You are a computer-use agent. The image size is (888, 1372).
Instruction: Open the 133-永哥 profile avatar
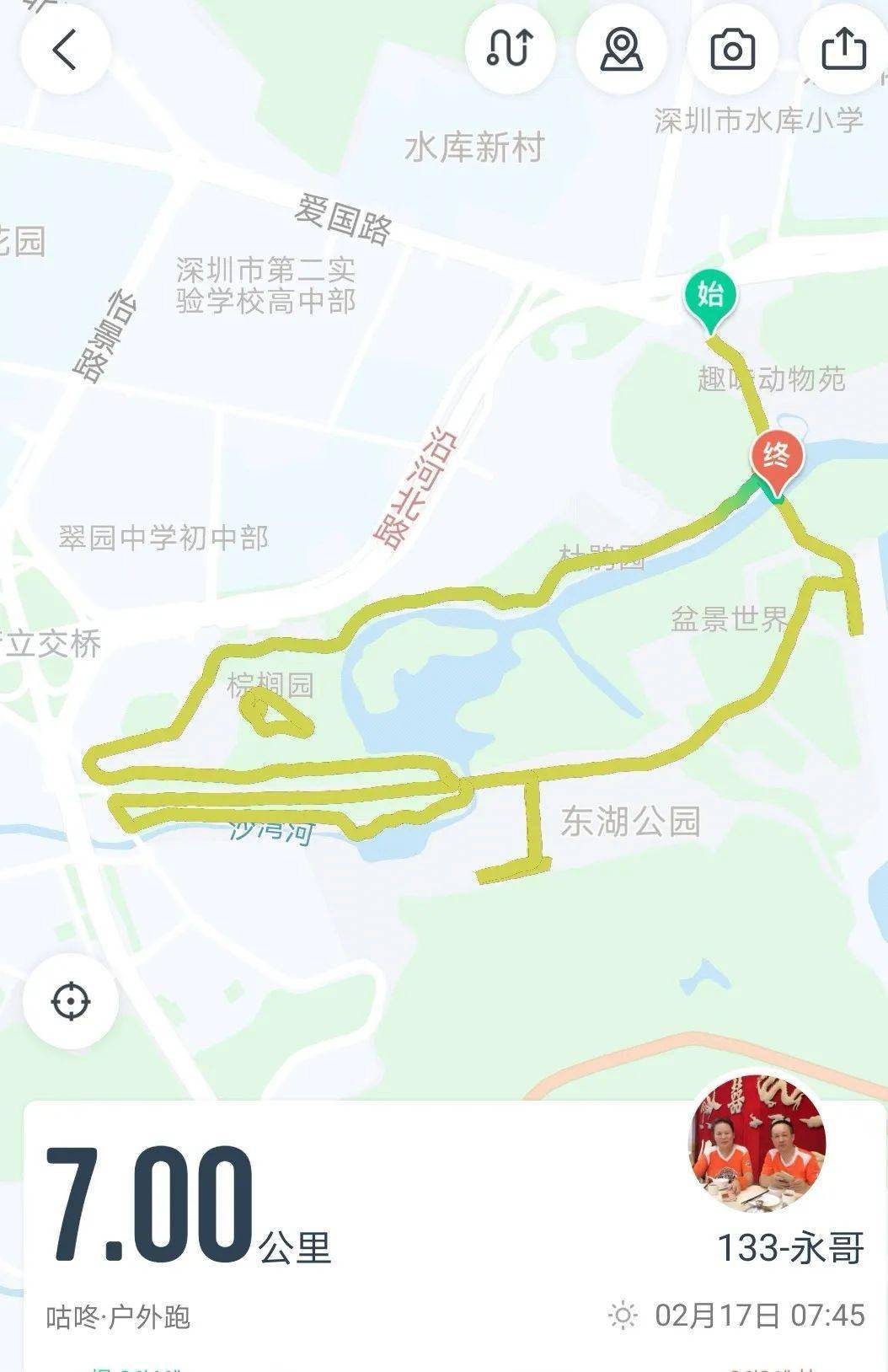coord(757,1143)
